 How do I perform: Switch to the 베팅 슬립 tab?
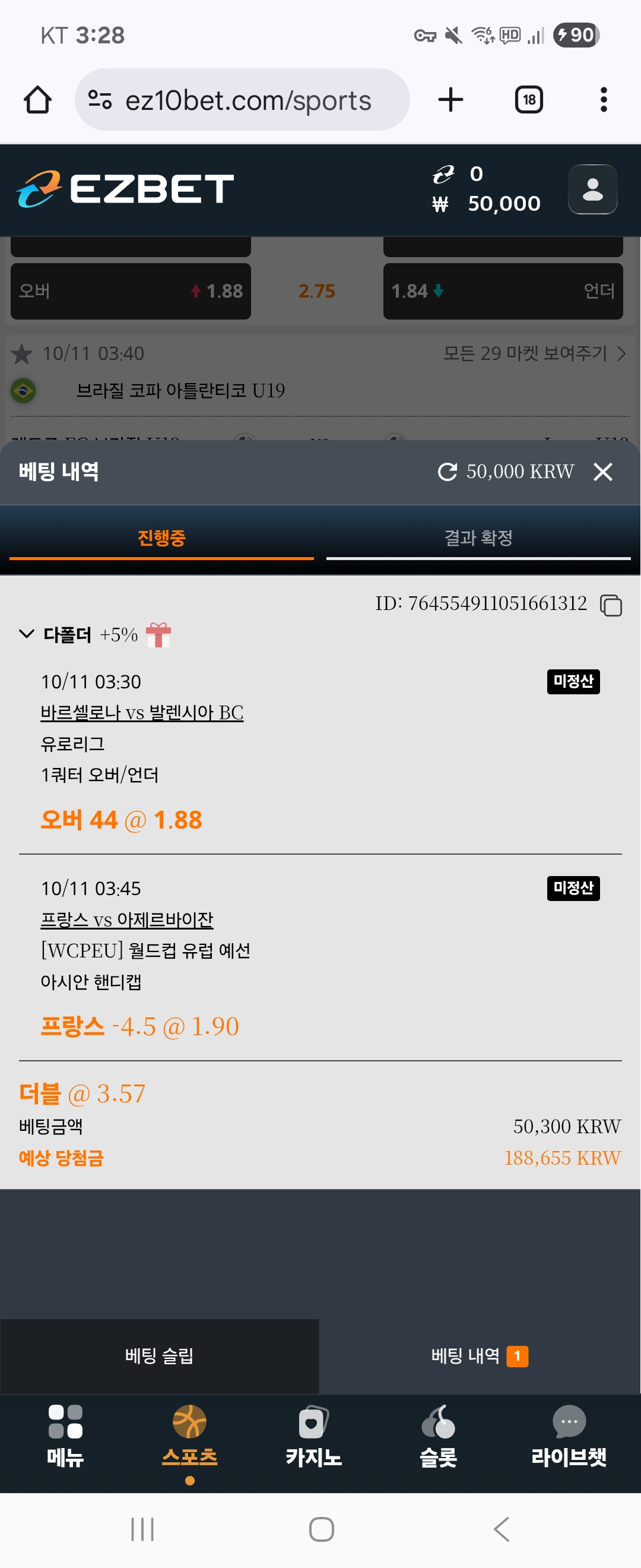159,1355
